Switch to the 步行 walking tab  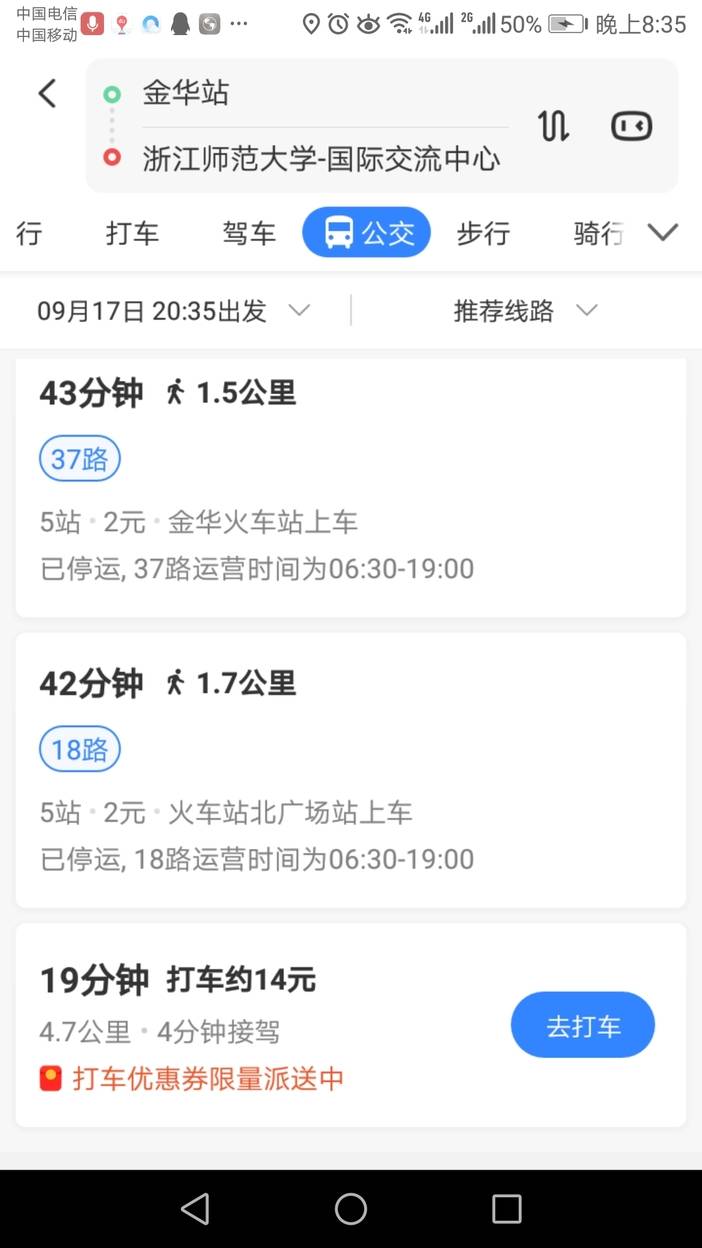[x=483, y=234]
